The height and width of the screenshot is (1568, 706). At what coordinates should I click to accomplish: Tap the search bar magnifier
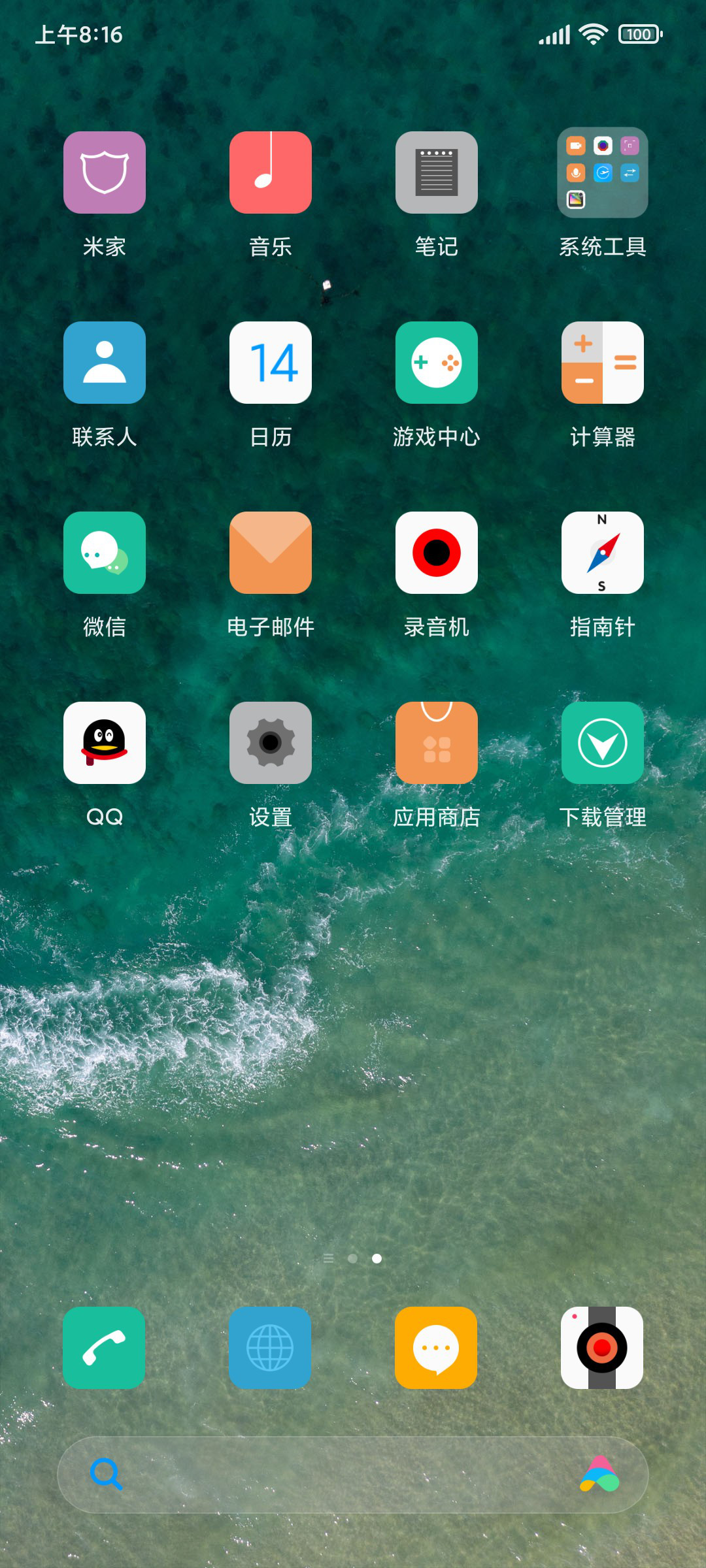click(106, 1474)
